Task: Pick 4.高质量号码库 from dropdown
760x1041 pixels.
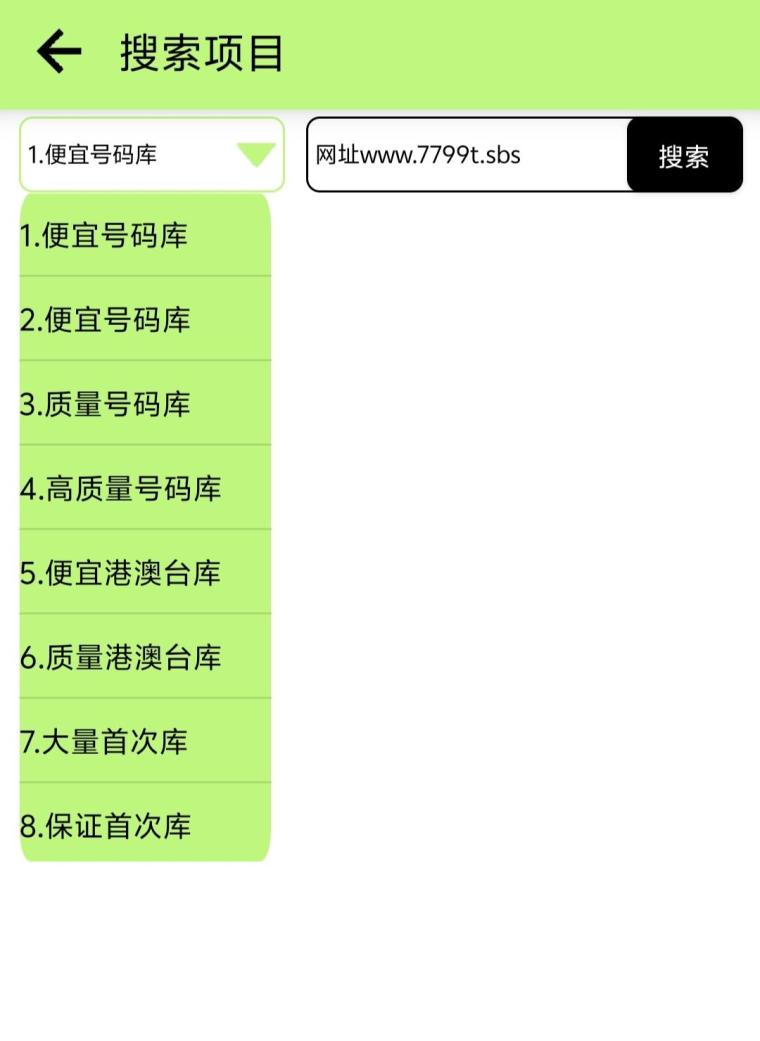Action: pos(145,489)
